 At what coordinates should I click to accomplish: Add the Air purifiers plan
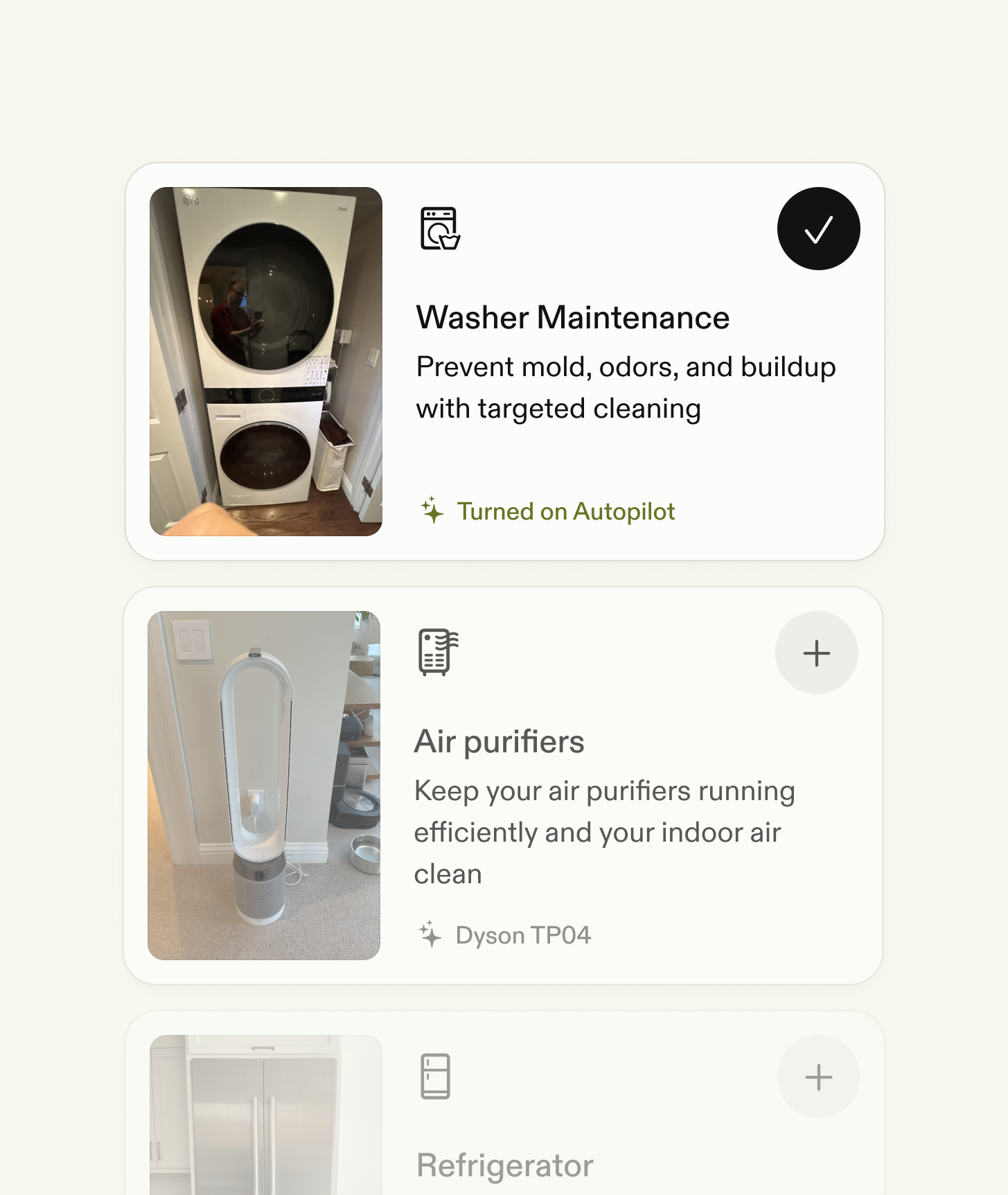tap(816, 653)
